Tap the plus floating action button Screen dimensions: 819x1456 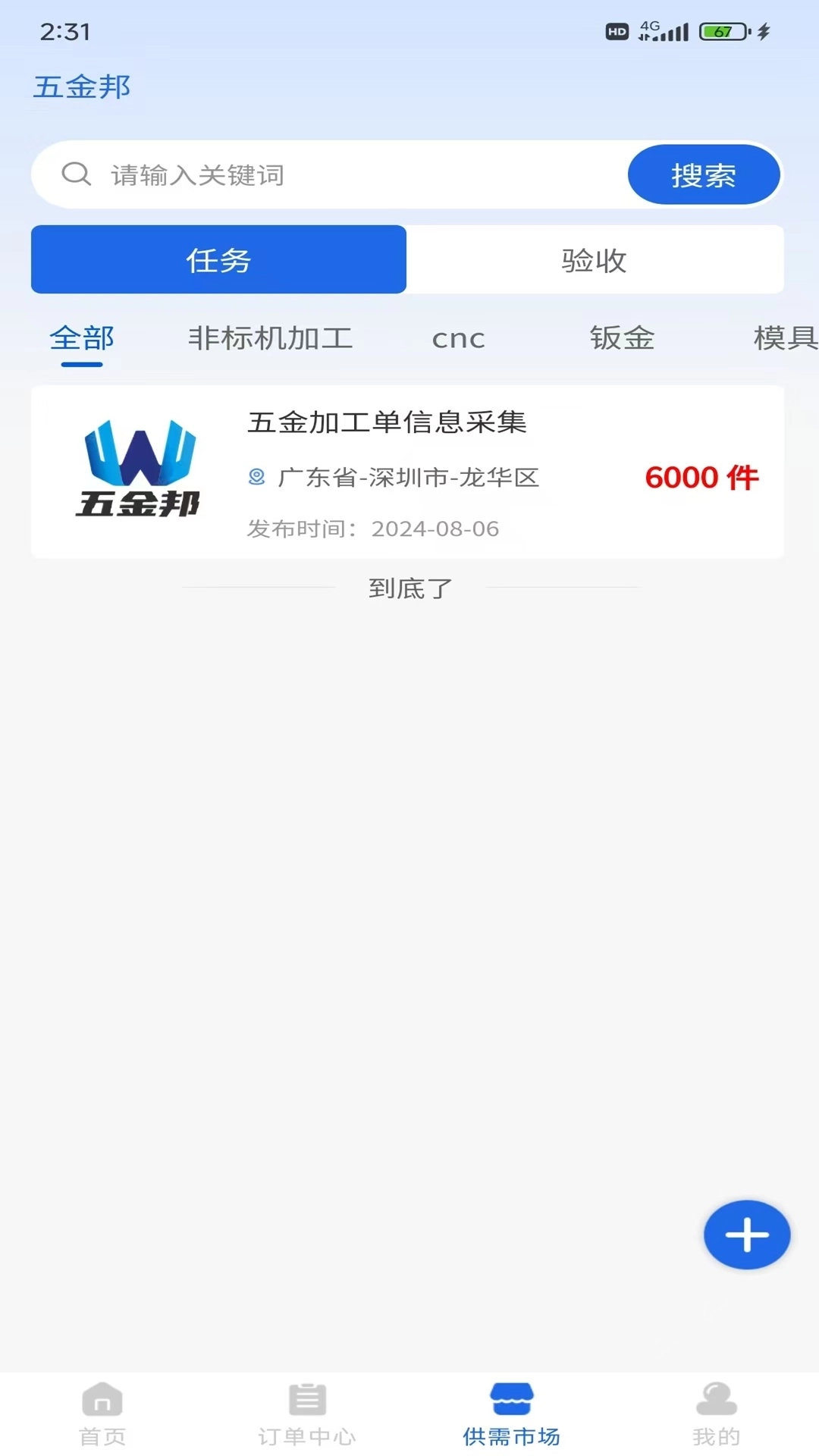click(x=746, y=1235)
